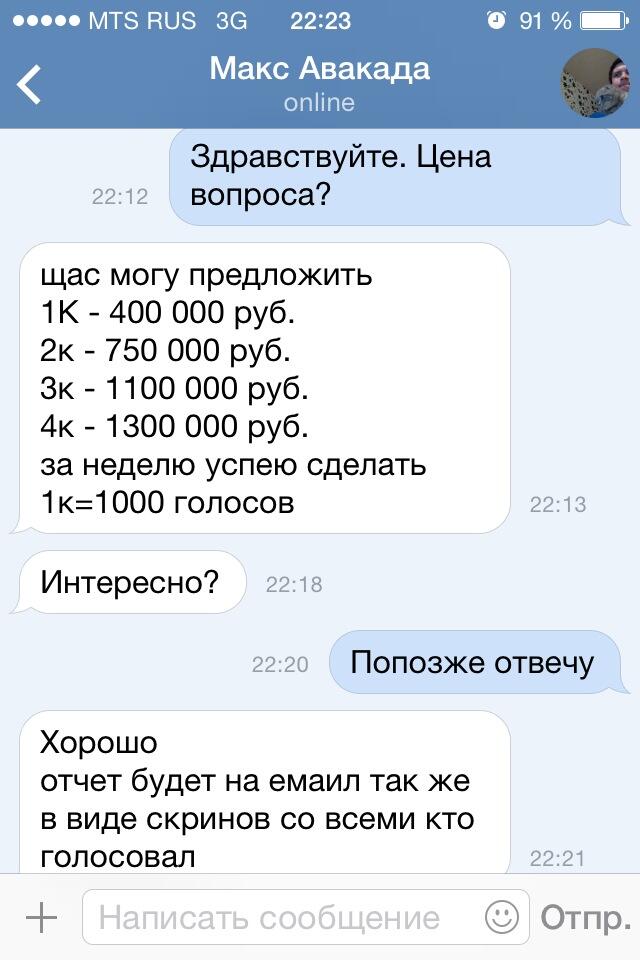
Task: Tap the plus attach icon
Action: coord(40,918)
